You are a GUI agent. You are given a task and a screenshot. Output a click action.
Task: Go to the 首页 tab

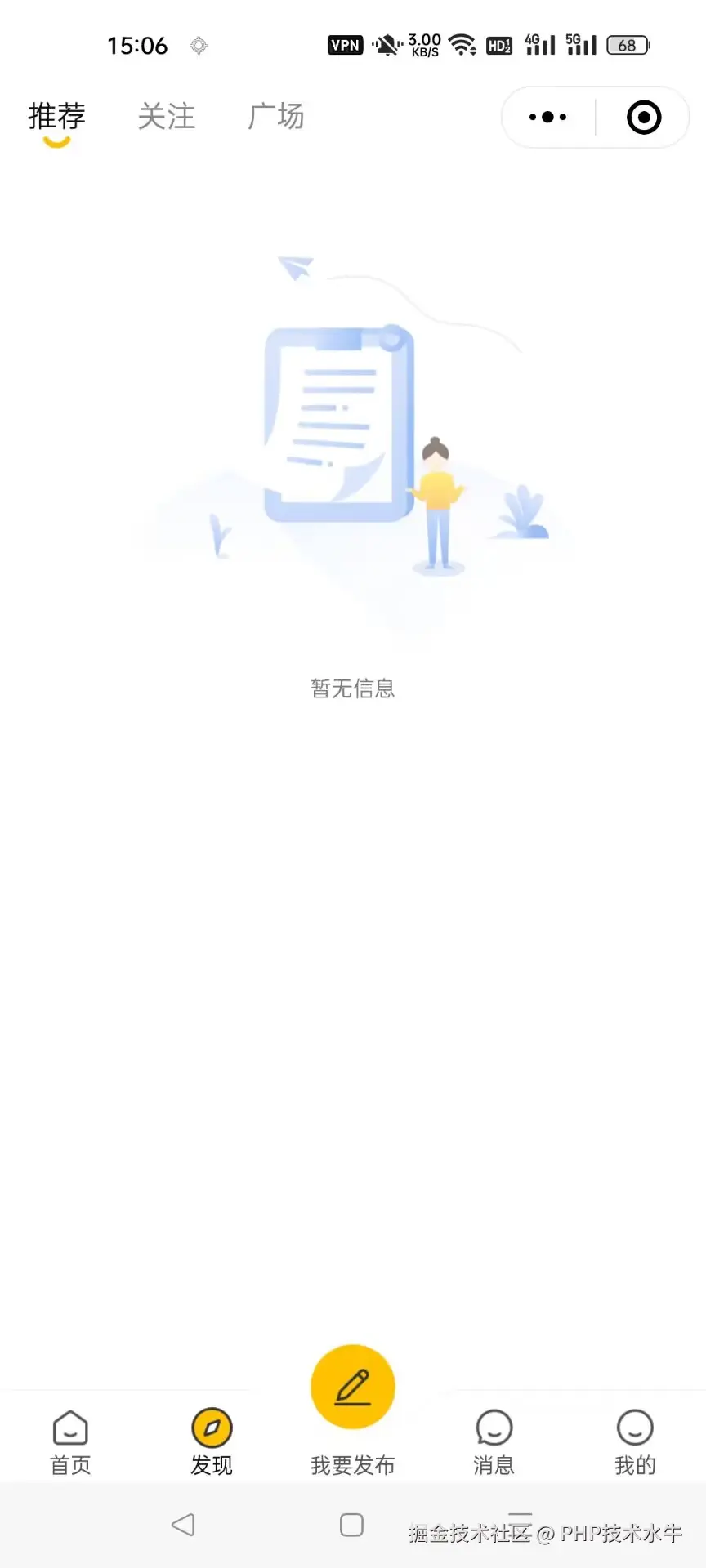point(70,1442)
